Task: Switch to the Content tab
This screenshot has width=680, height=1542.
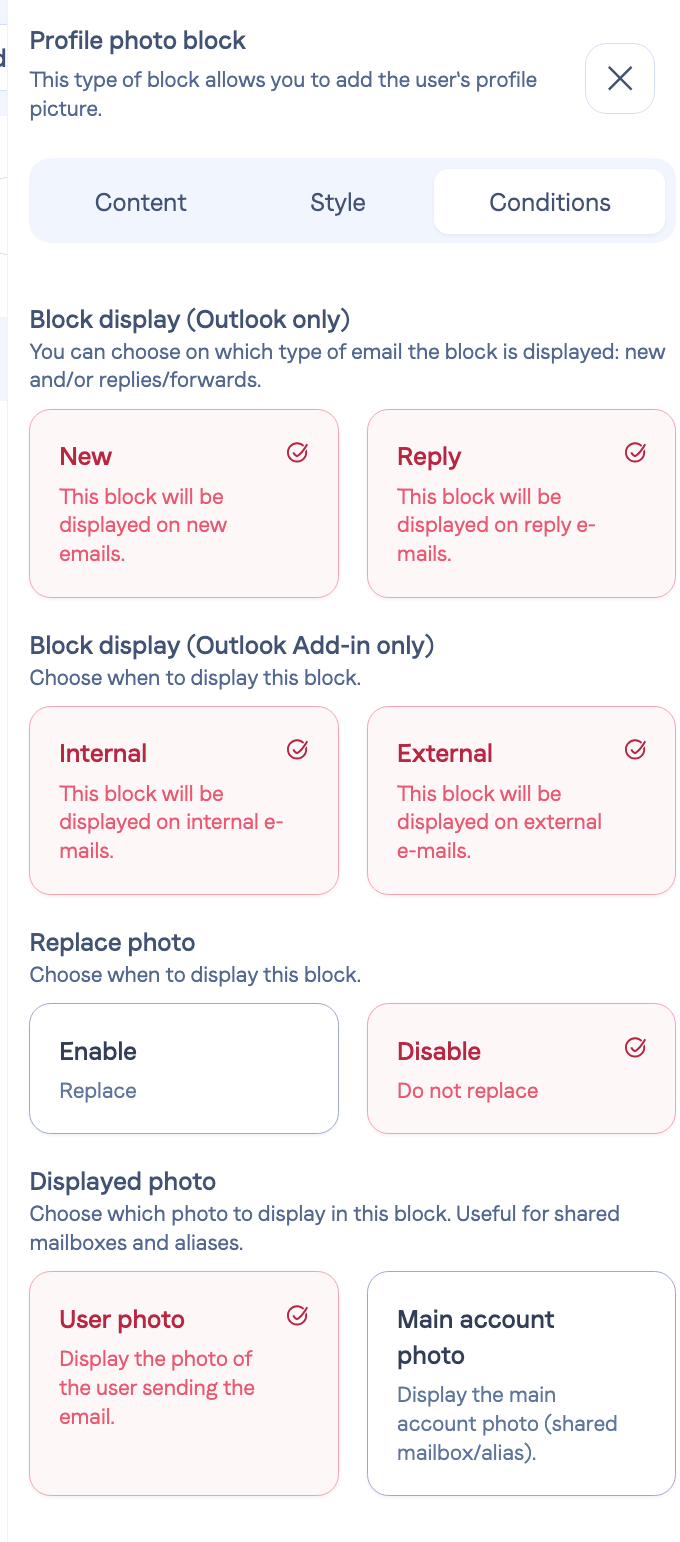Action: [x=141, y=202]
